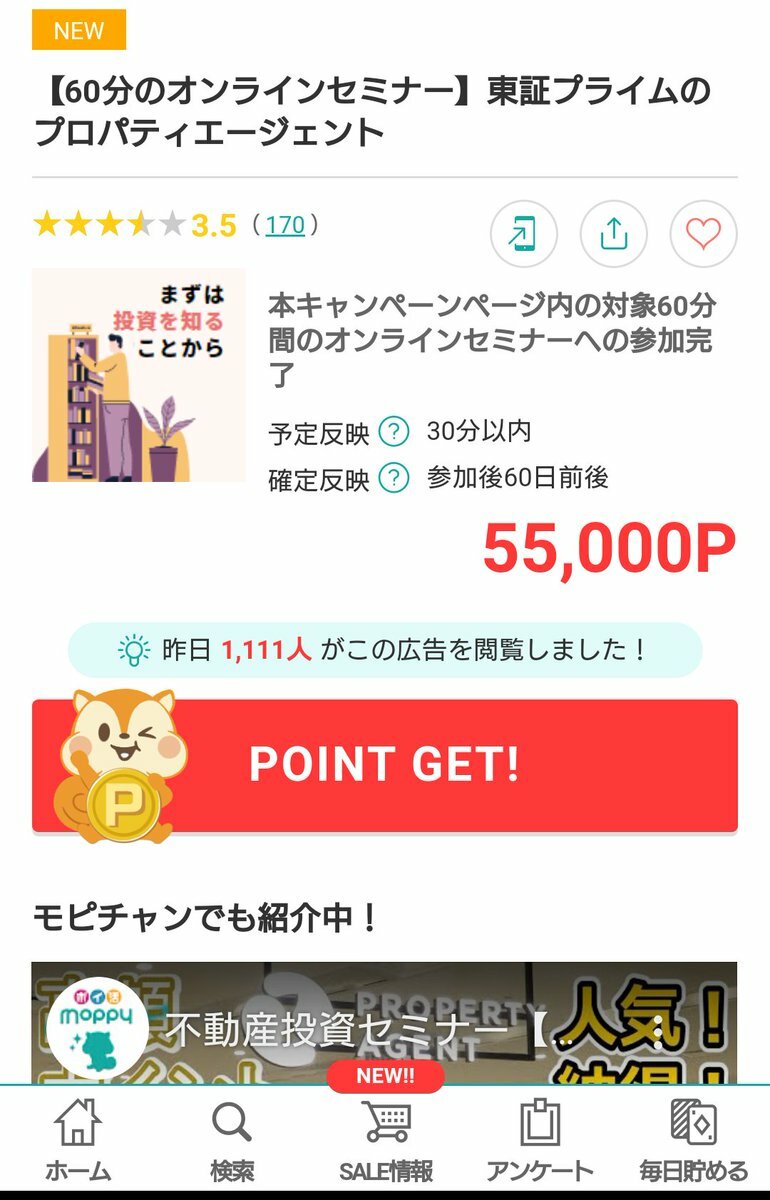
Task: Open the SALE情報 tab
Action: [x=386, y=1142]
